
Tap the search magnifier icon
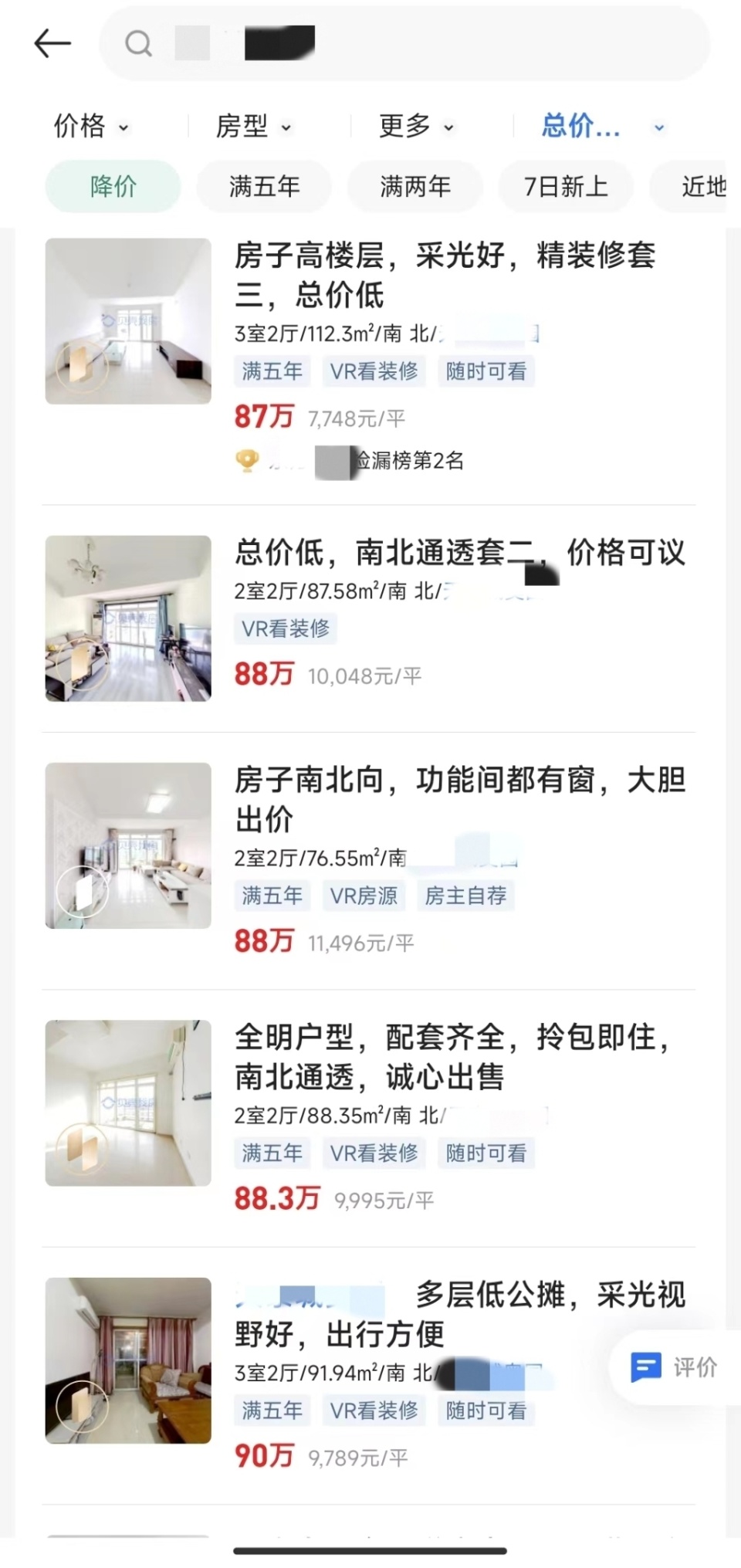point(139,43)
